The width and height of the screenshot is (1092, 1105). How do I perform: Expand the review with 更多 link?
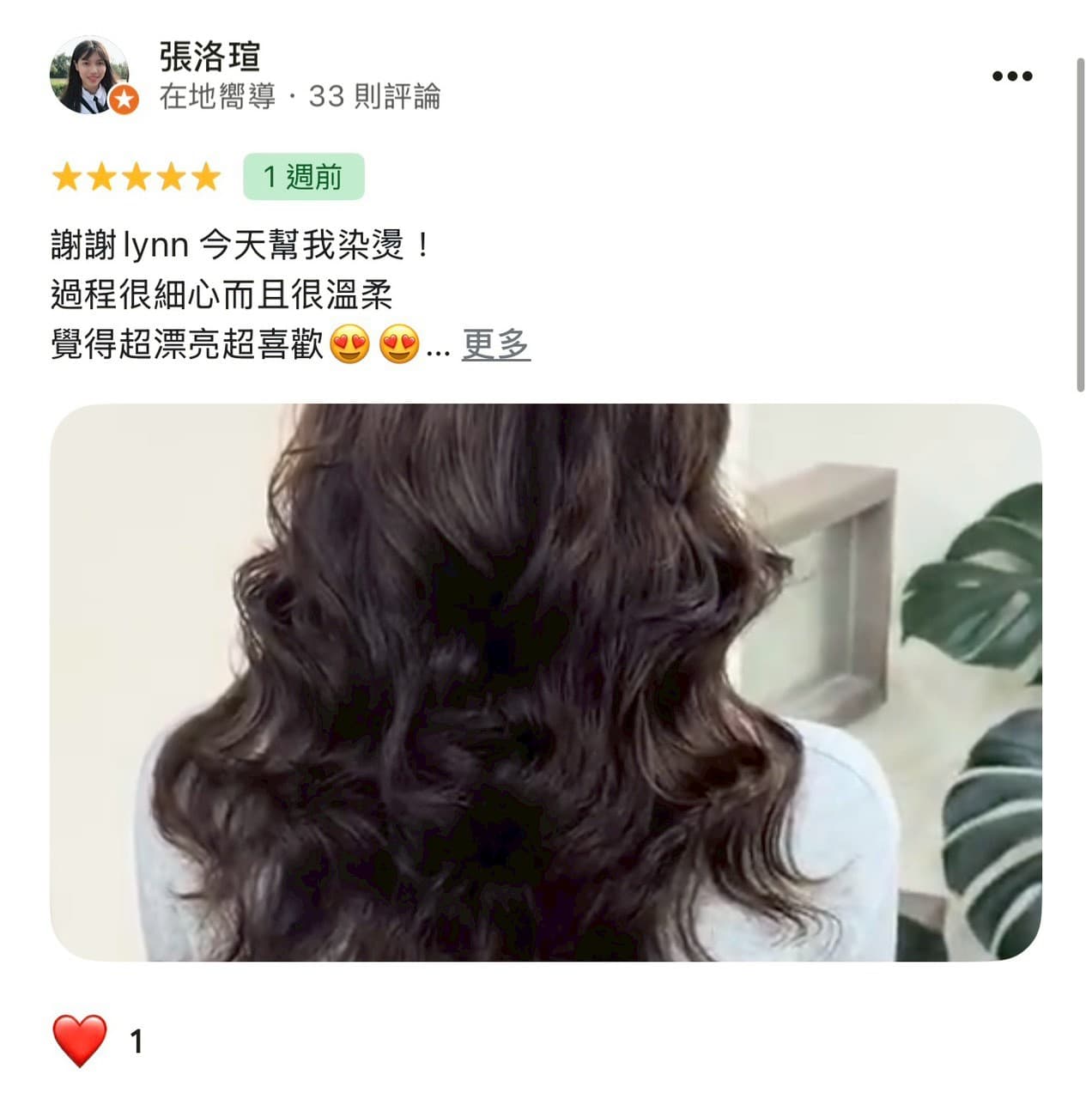point(495,344)
